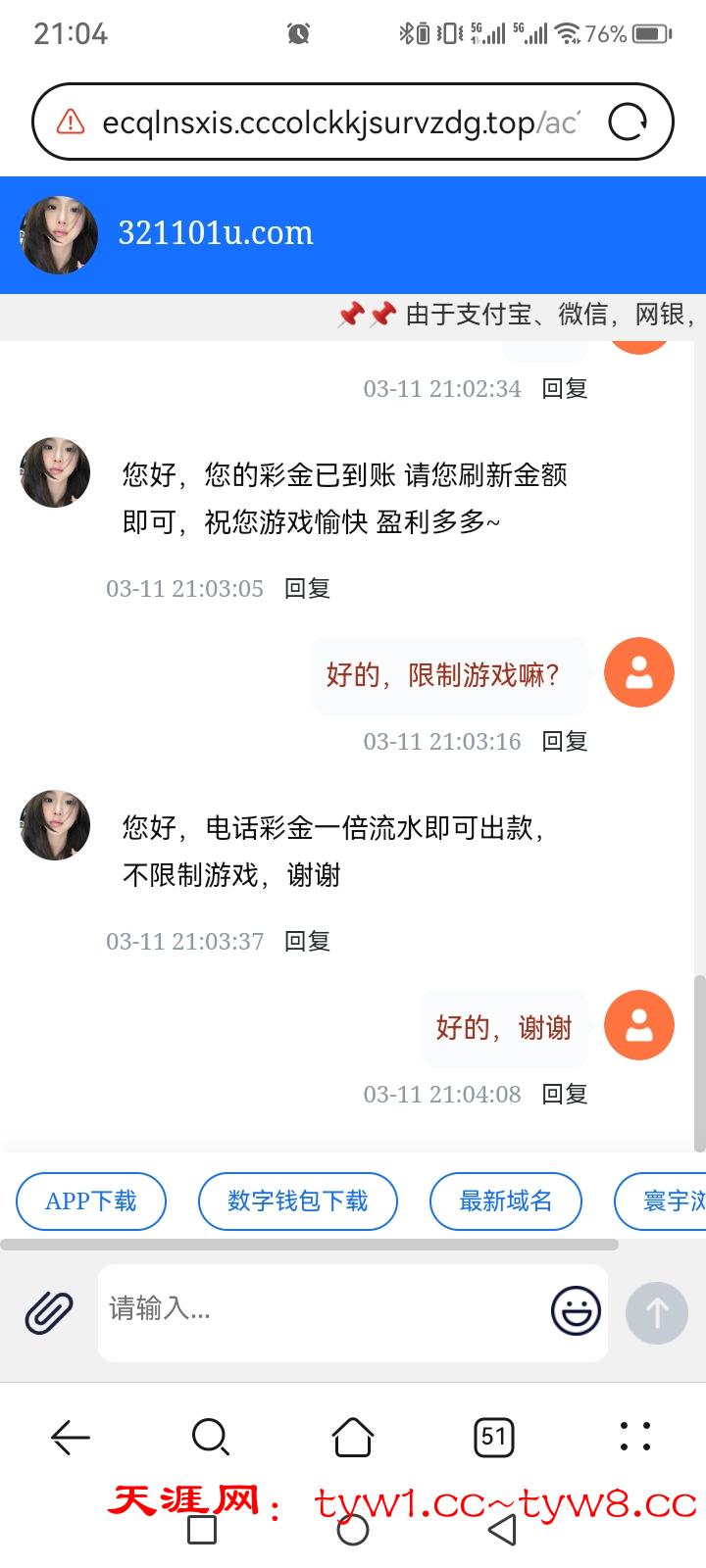
Task: Tap the 21:02:34 message 回复 link
Action: click(x=565, y=388)
